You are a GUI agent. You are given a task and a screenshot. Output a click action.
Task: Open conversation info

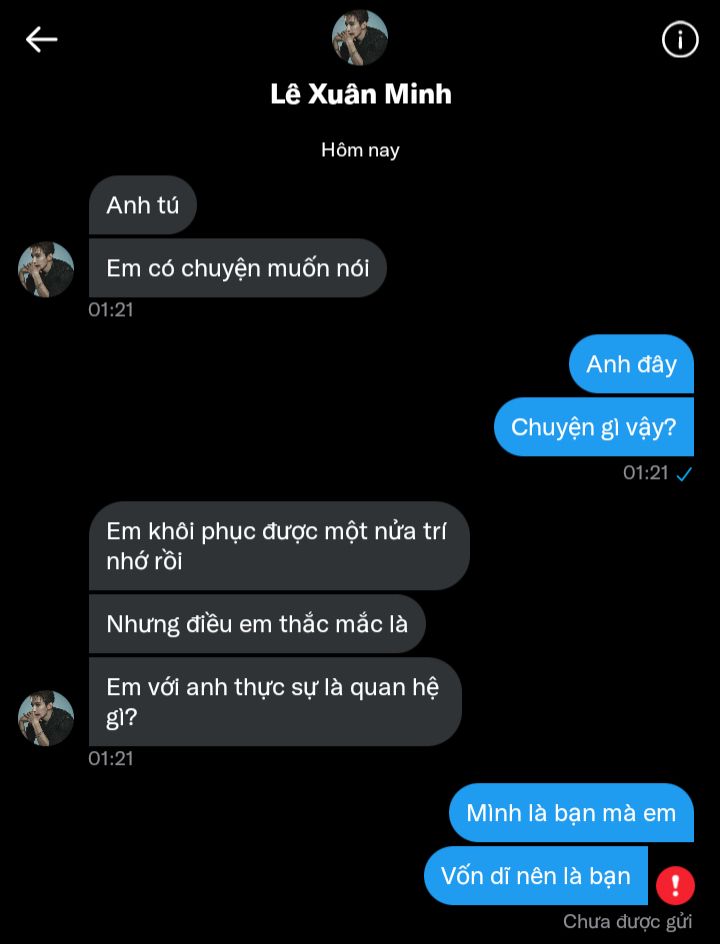680,40
